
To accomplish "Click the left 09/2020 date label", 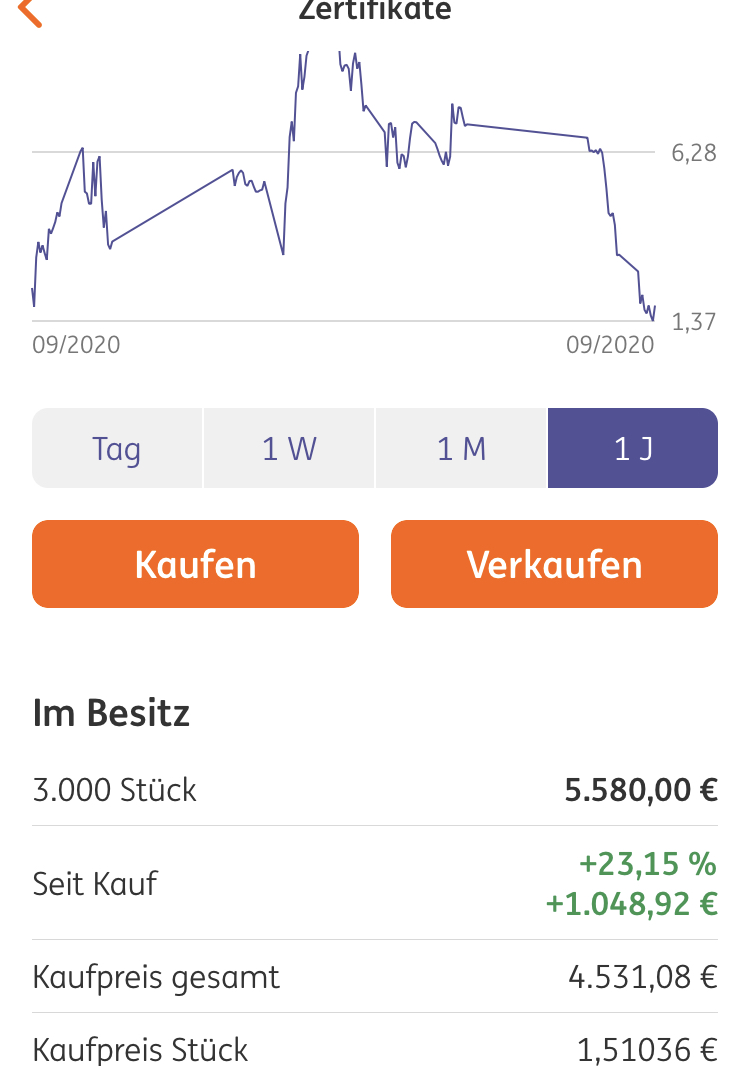I will pyautogui.click(x=75, y=344).
